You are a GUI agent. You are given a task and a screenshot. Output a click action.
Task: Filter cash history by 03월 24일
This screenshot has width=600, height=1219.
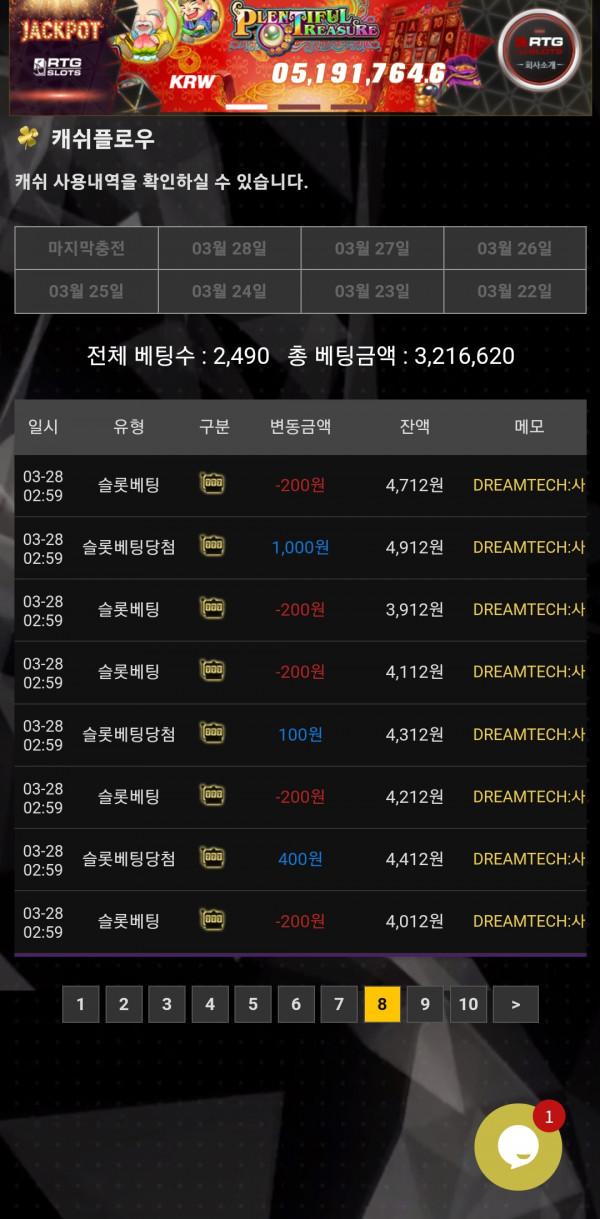coord(229,291)
